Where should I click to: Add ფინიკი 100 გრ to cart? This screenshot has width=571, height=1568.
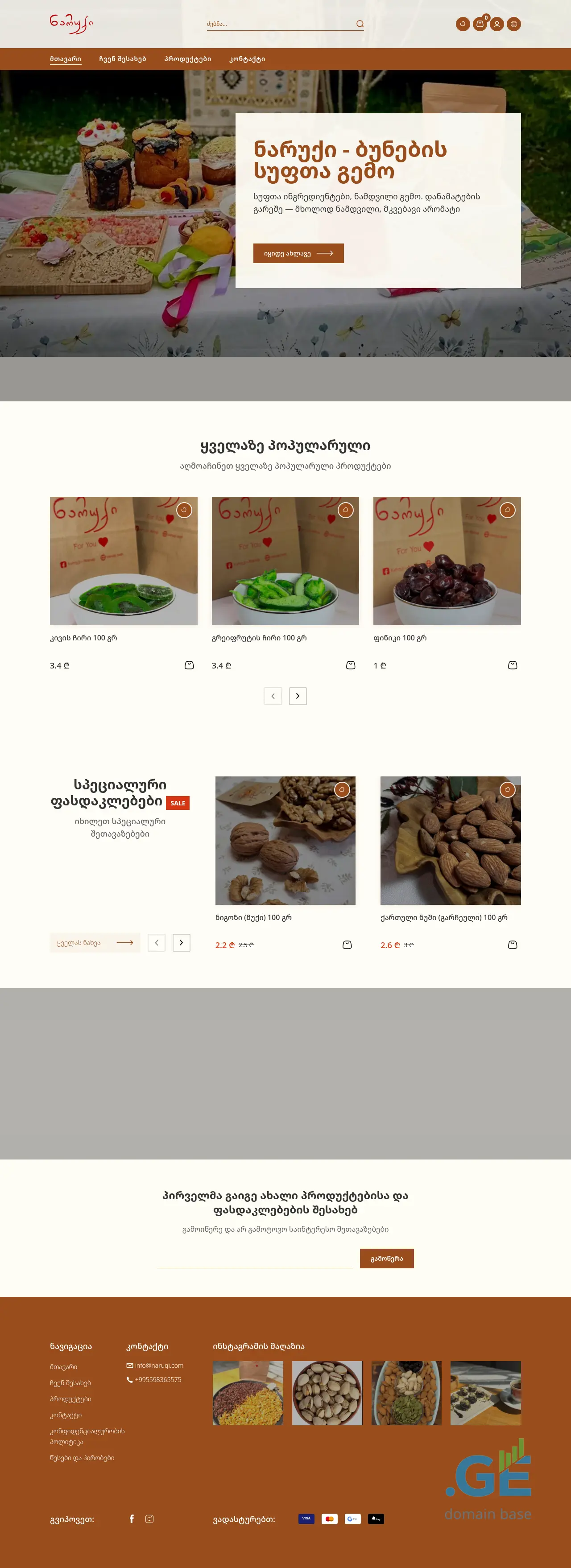tap(513, 665)
